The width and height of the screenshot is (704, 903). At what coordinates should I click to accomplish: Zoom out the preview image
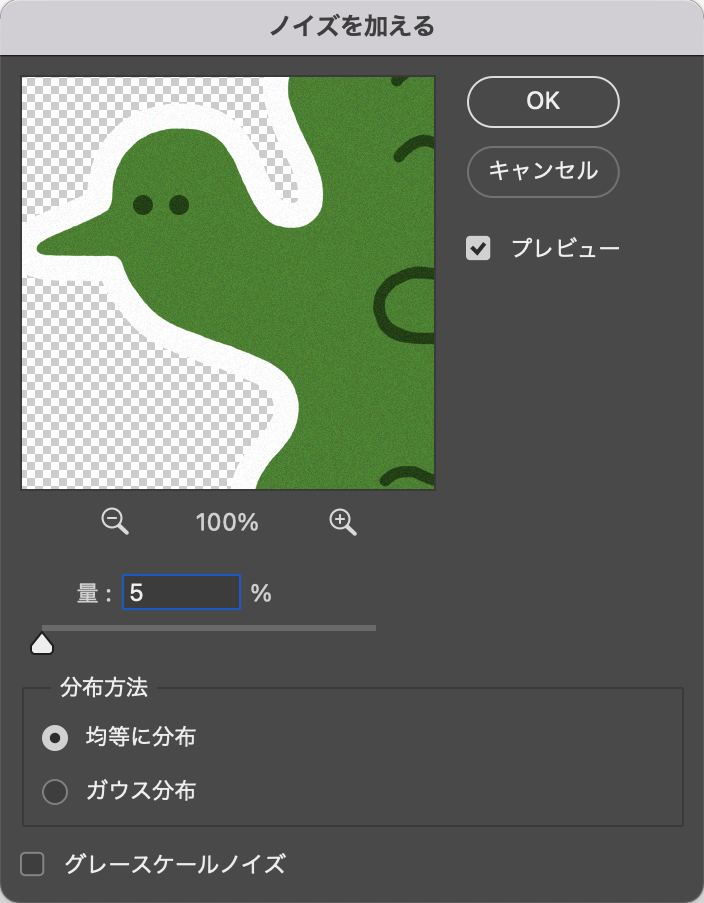[115, 521]
